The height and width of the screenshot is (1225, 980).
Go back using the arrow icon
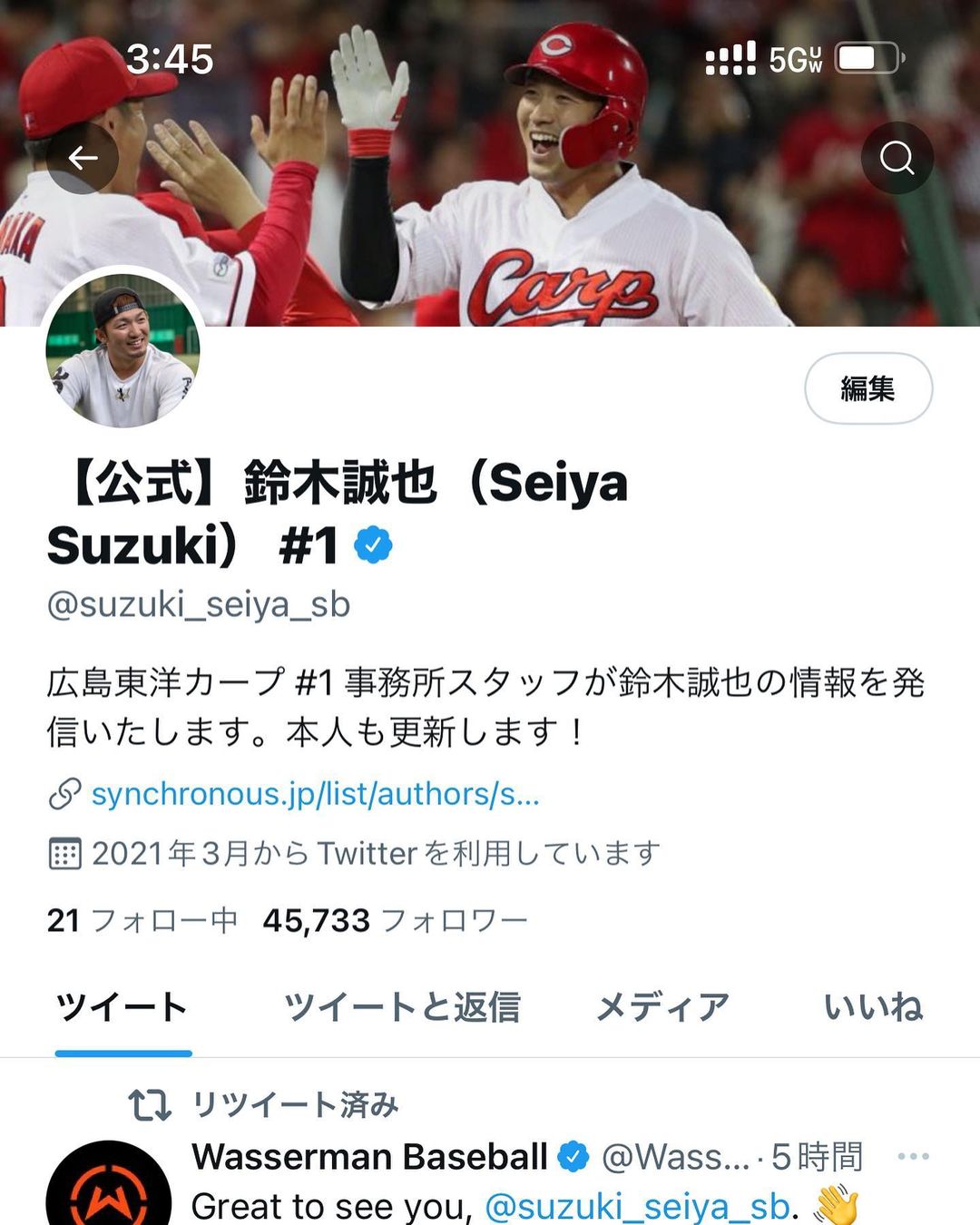pyautogui.click(x=83, y=158)
